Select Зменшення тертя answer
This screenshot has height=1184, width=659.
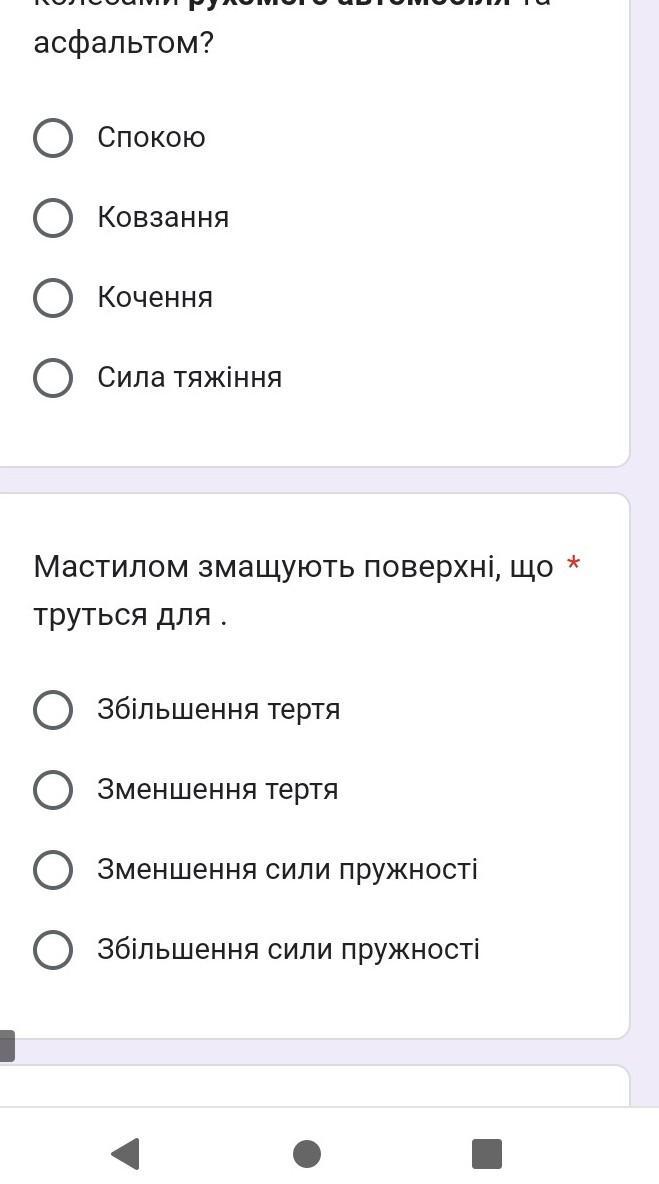pyautogui.click(x=53, y=790)
